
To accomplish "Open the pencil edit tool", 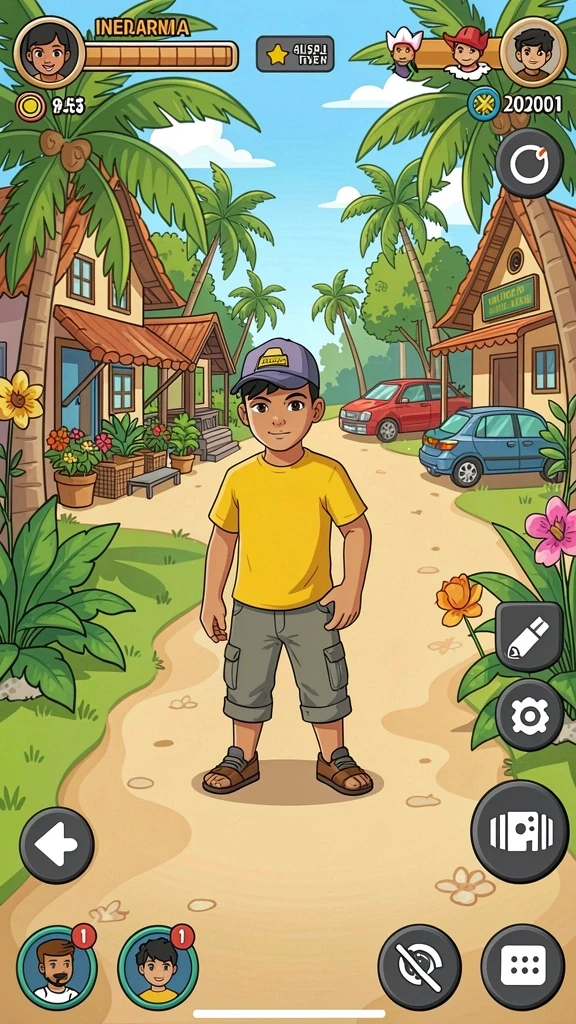I will point(529,637).
